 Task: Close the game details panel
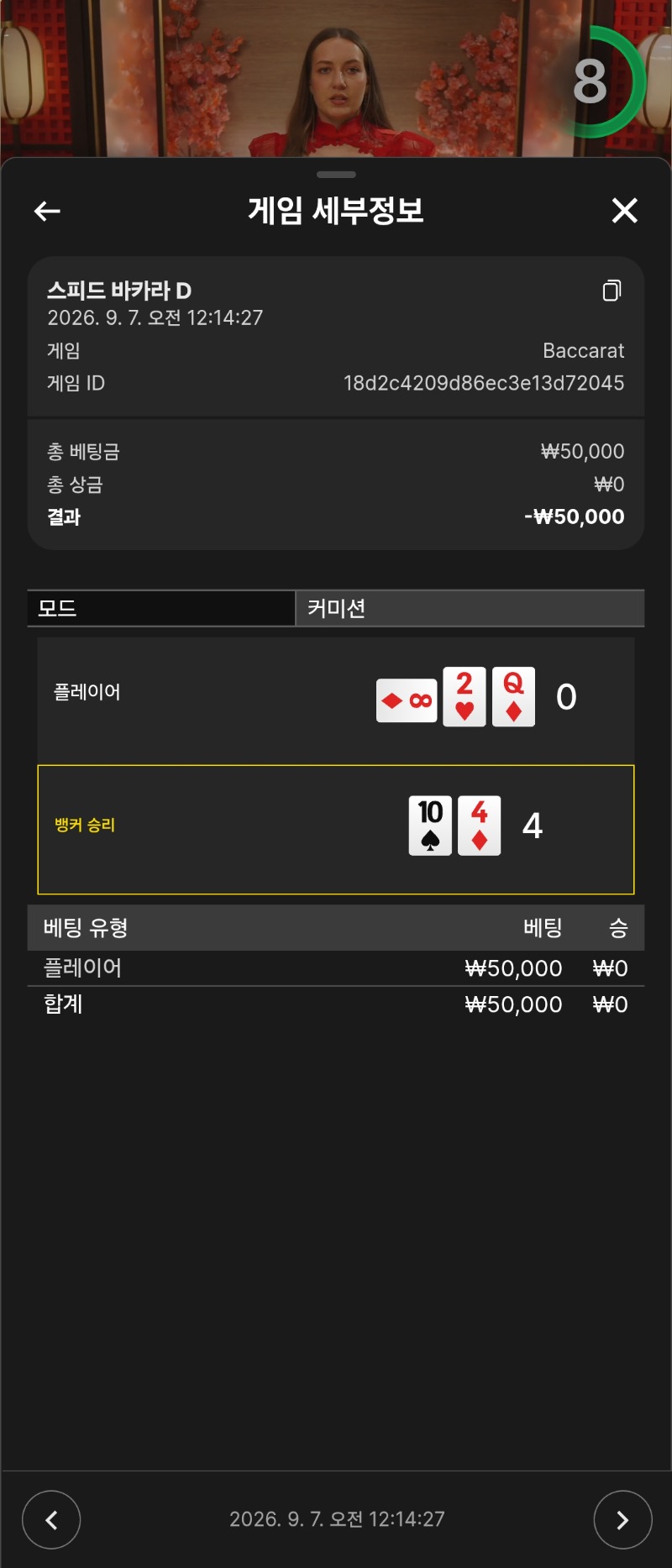(624, 210)
